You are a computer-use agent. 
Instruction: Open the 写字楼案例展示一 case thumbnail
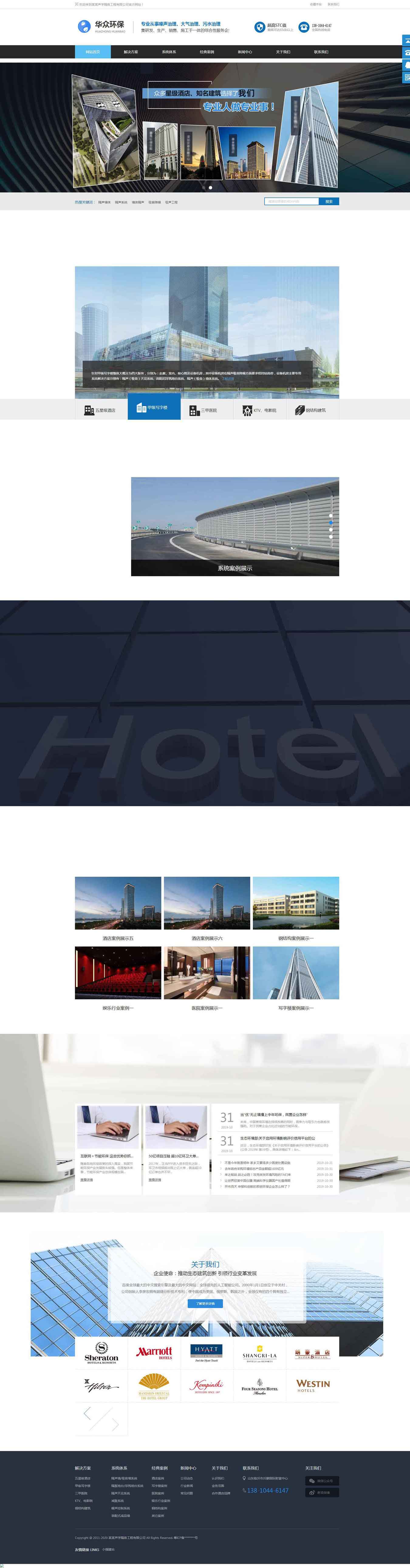[x=296, y=973]
